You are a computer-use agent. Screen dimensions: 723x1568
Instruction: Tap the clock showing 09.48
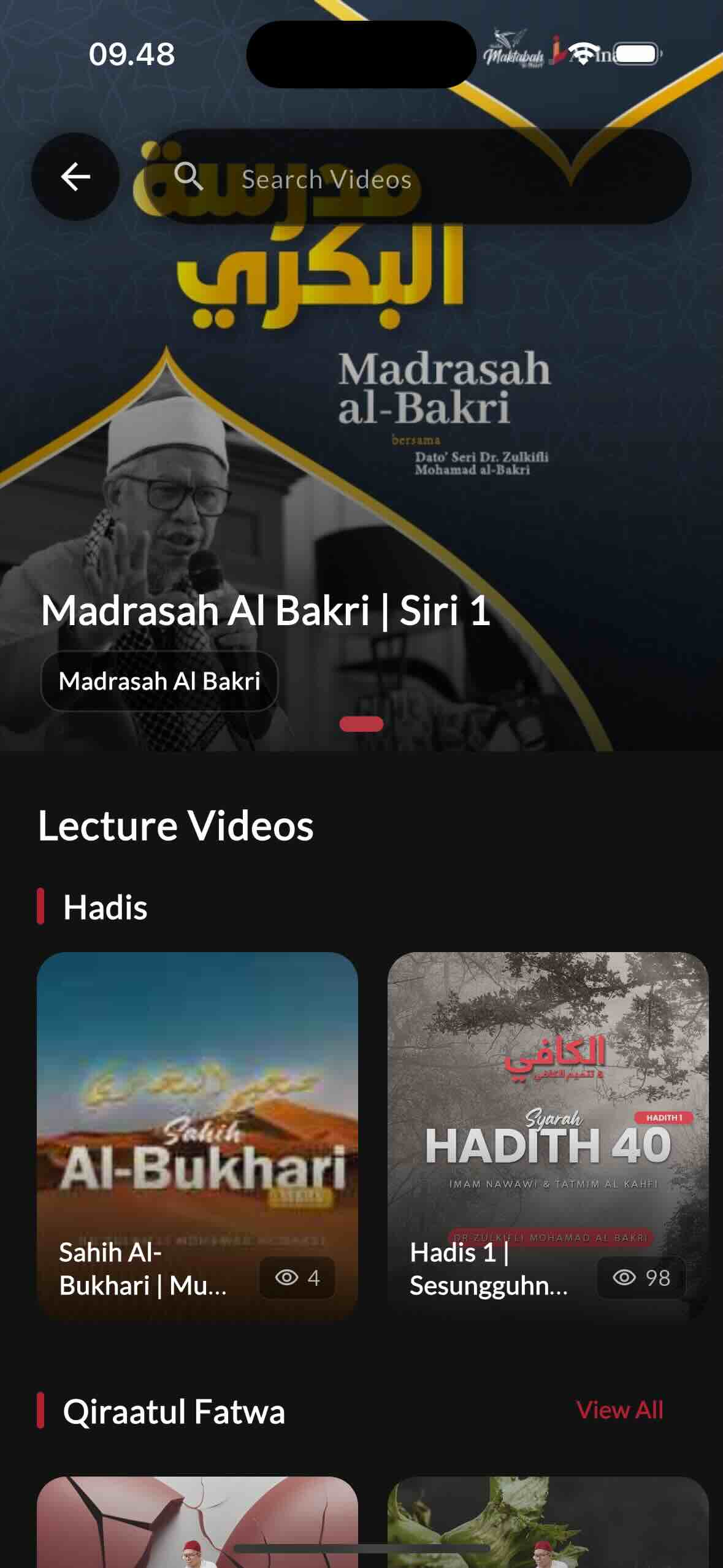[x=131, y=54]
